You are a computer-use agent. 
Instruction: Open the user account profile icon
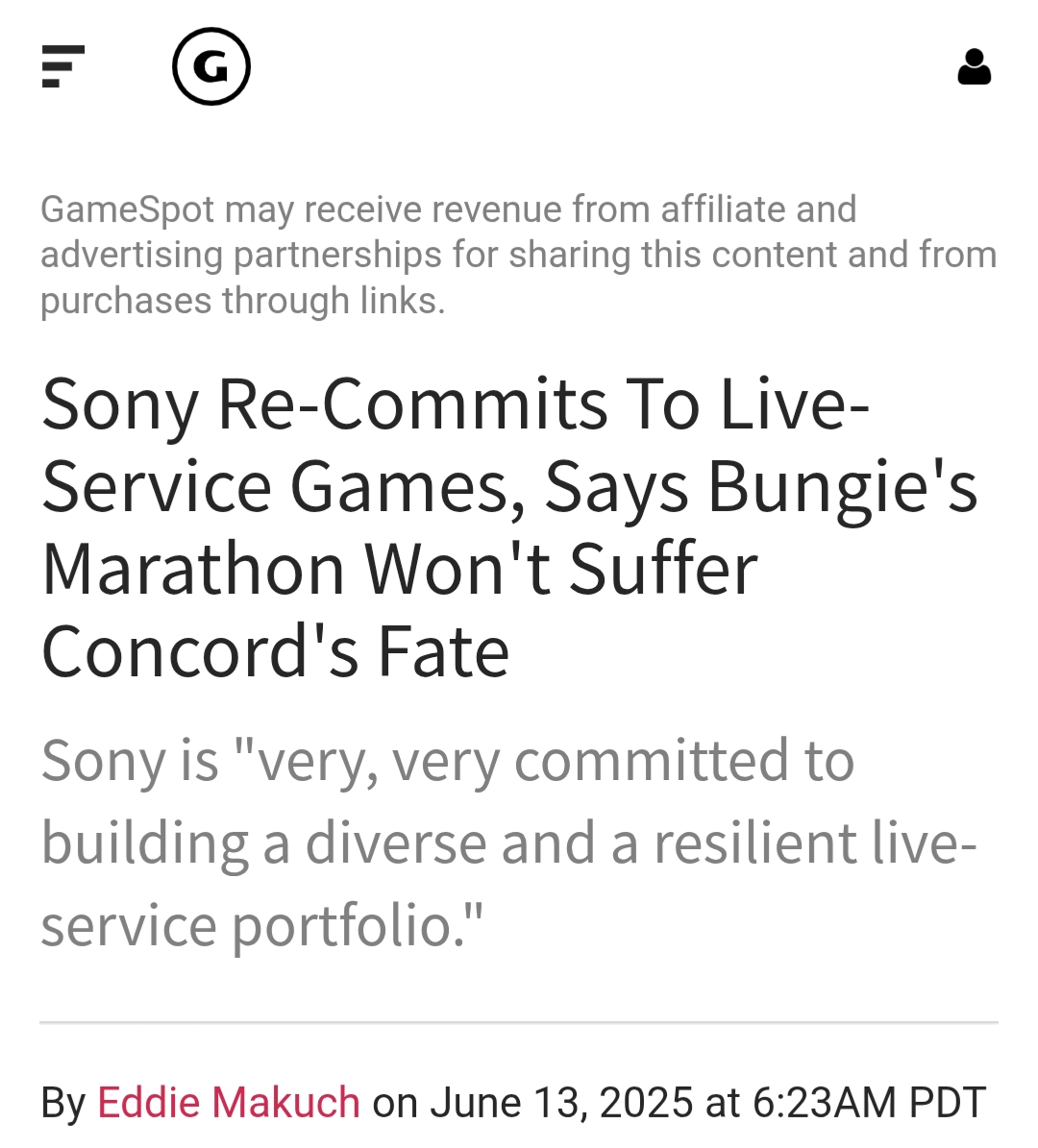coord(974,67)
